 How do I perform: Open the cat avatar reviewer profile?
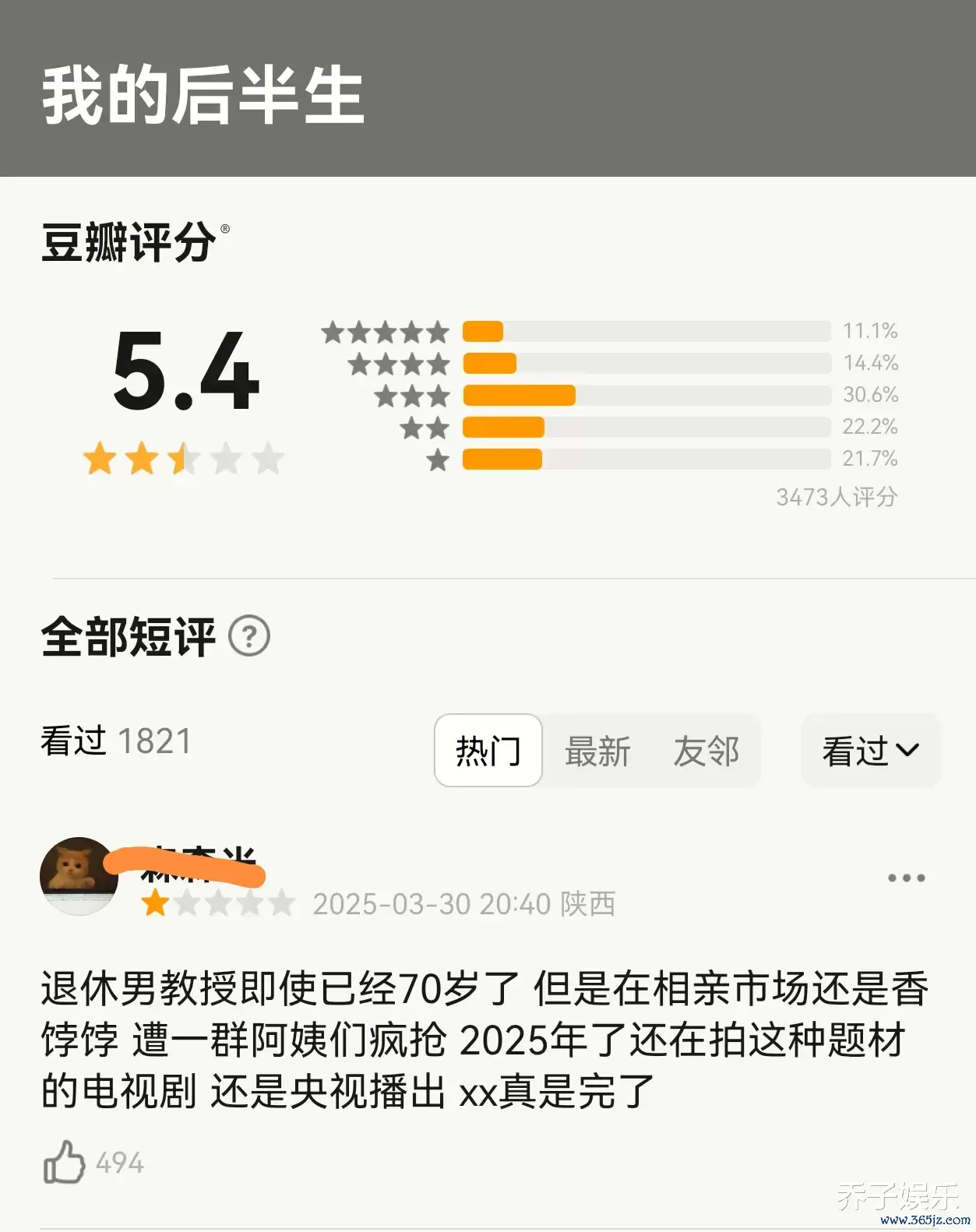79,875
